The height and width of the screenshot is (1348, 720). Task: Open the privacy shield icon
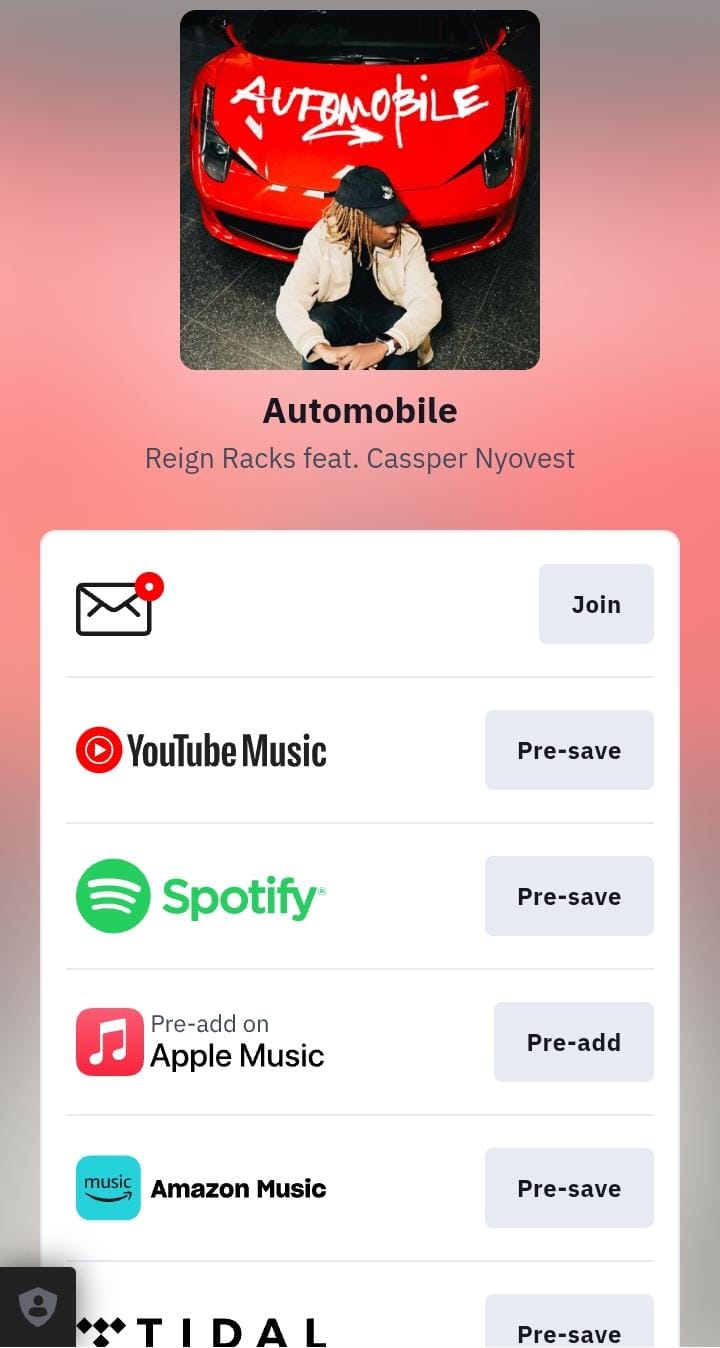(x=38, y=1306)
